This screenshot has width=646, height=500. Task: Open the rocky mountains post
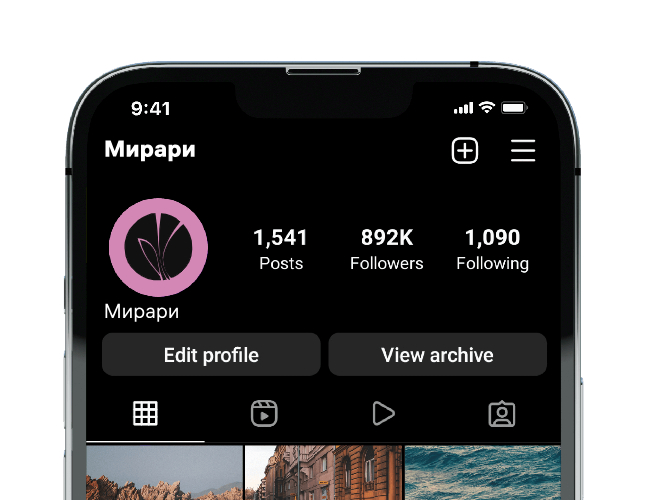pos(165,474)
